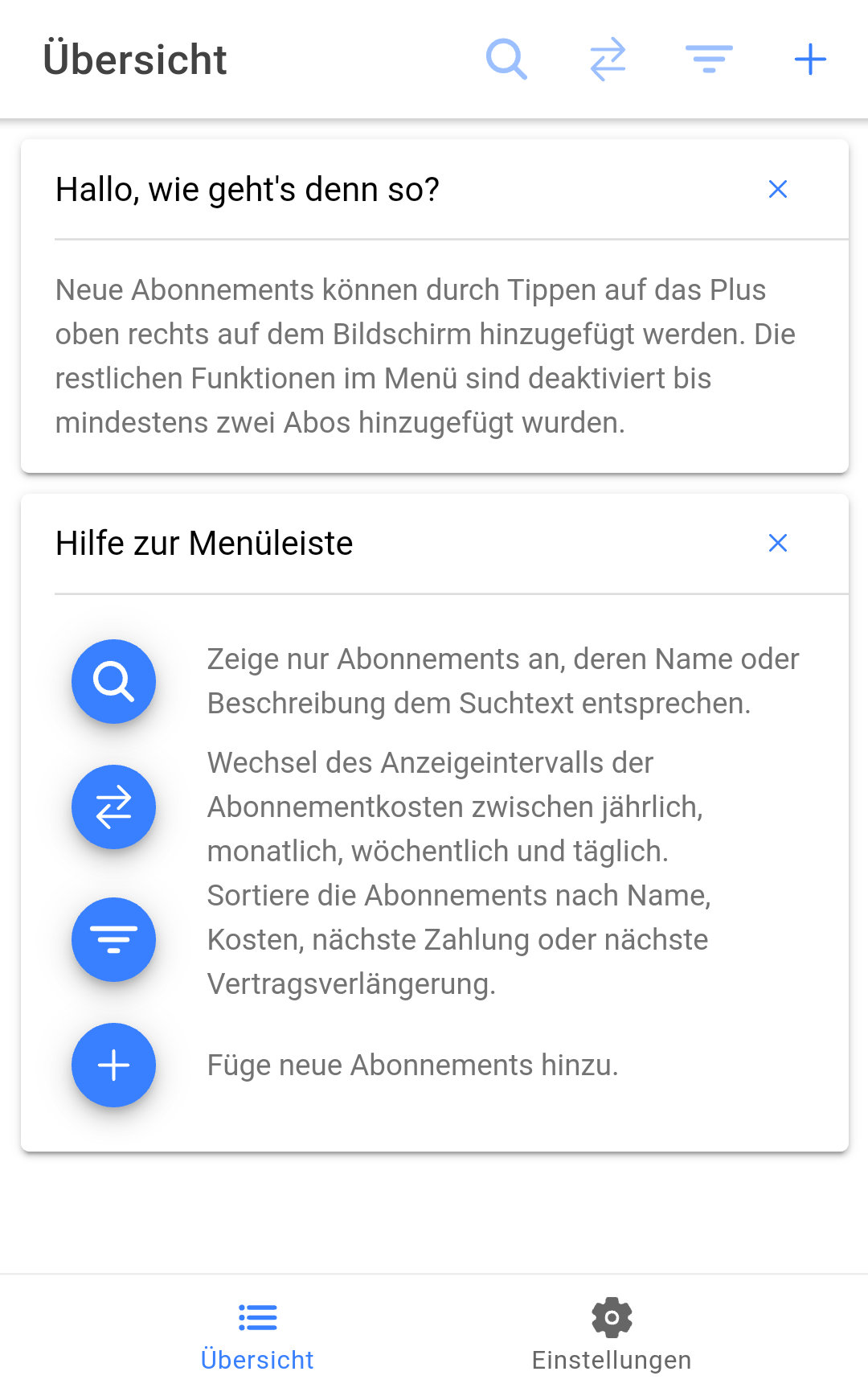Image resolution: width=868 pixels, height=1392 pixels.
Task: Close the "Hilfe zur Menüleiste" card
Action: [x=777, y=543]
